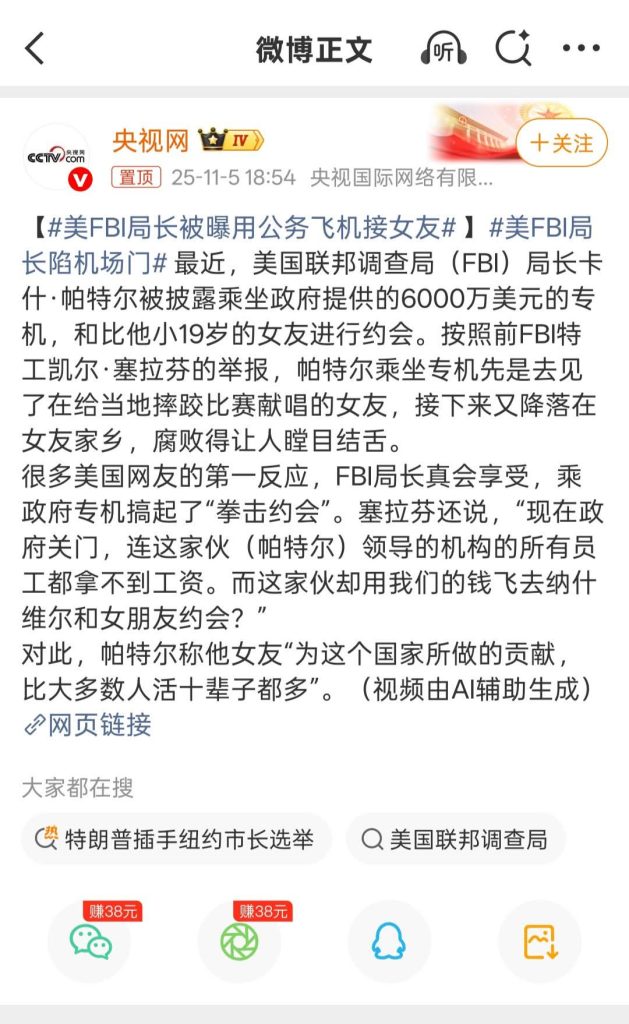The image size is (629, 1024).
Task: Search the trending topic 特朗普插手纽约市长选举
Action: pyautogui.click(x=176, y=839)
